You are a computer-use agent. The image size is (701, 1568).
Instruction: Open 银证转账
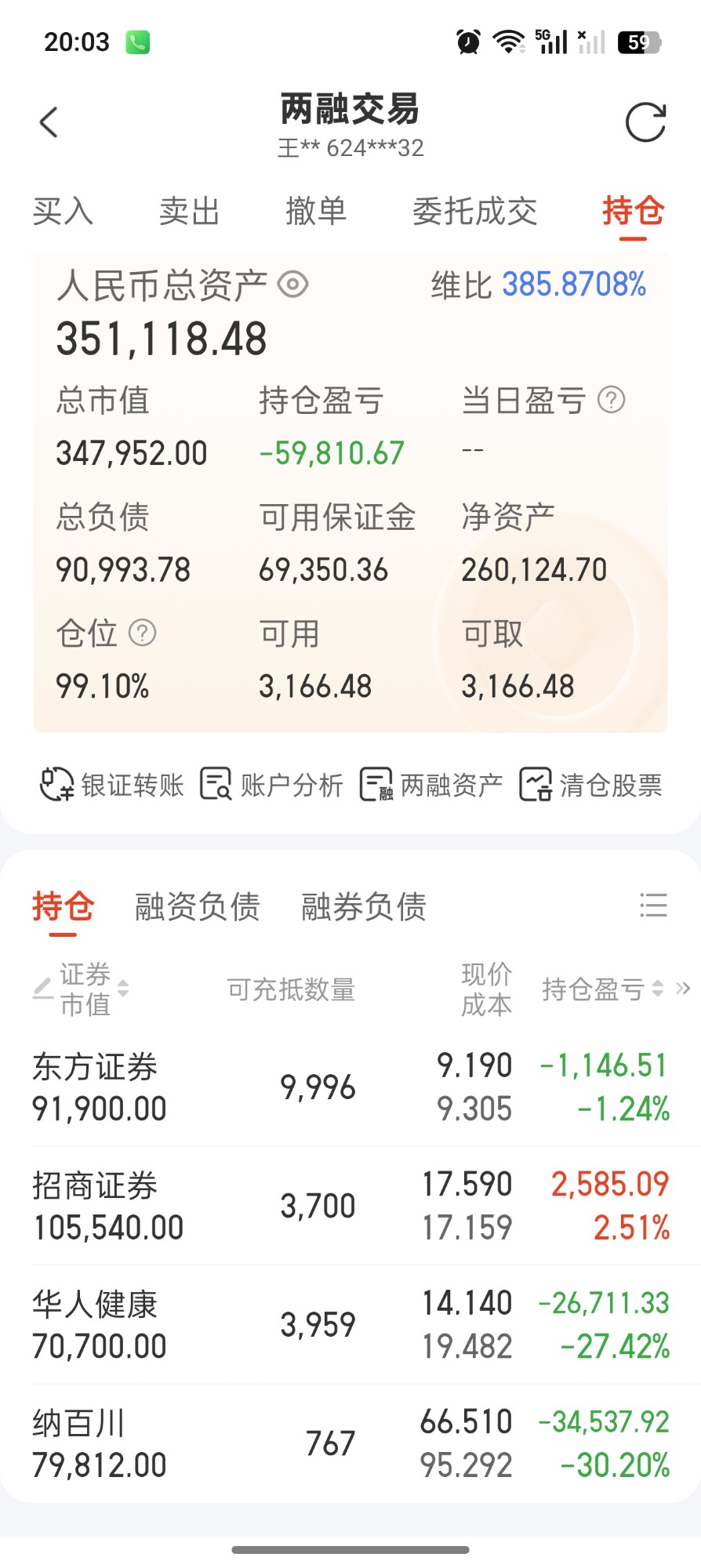pos(111,785)
